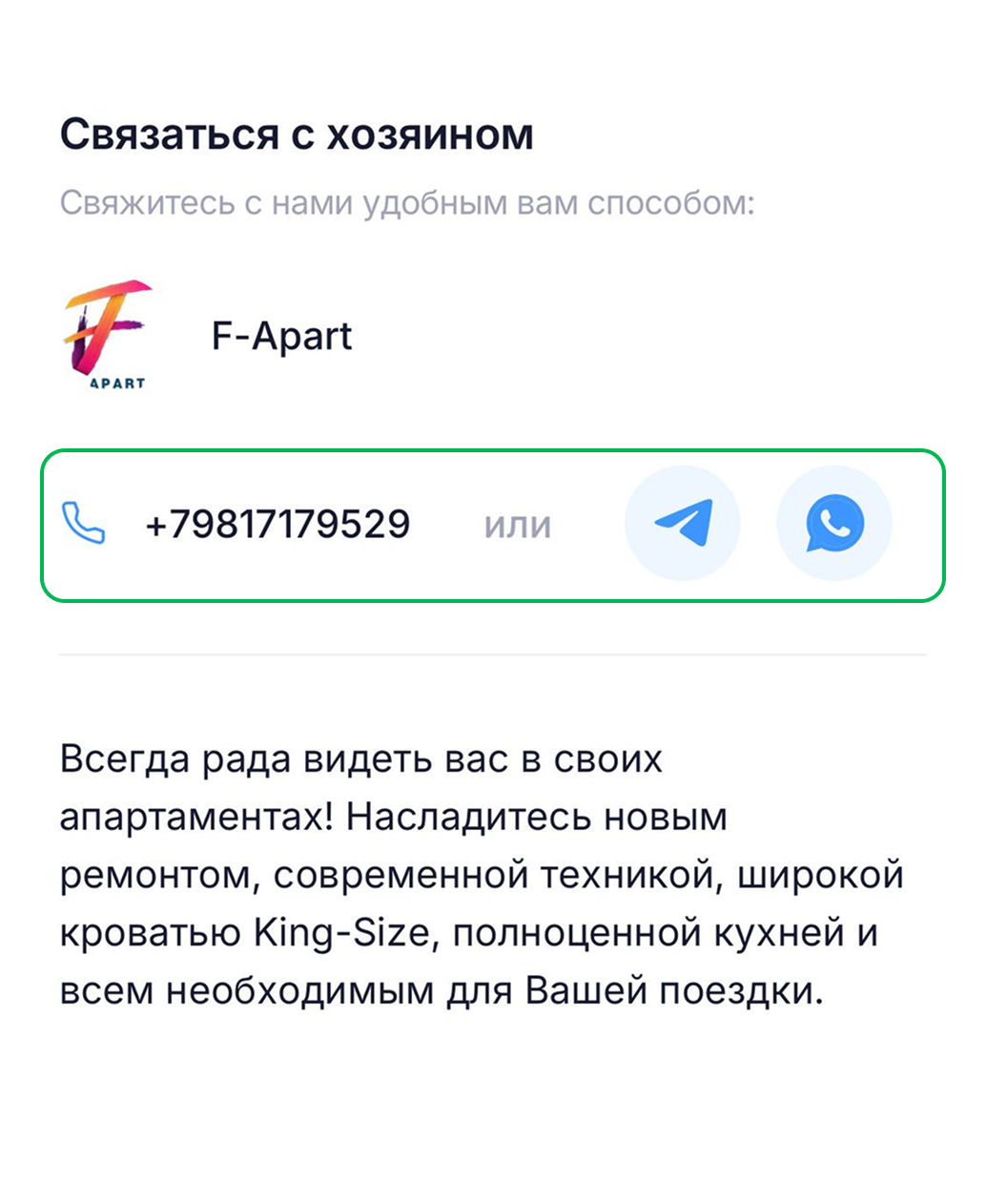986x1204 pixels.
Task: Call the host at +79817179529
Action: (277, 524)
